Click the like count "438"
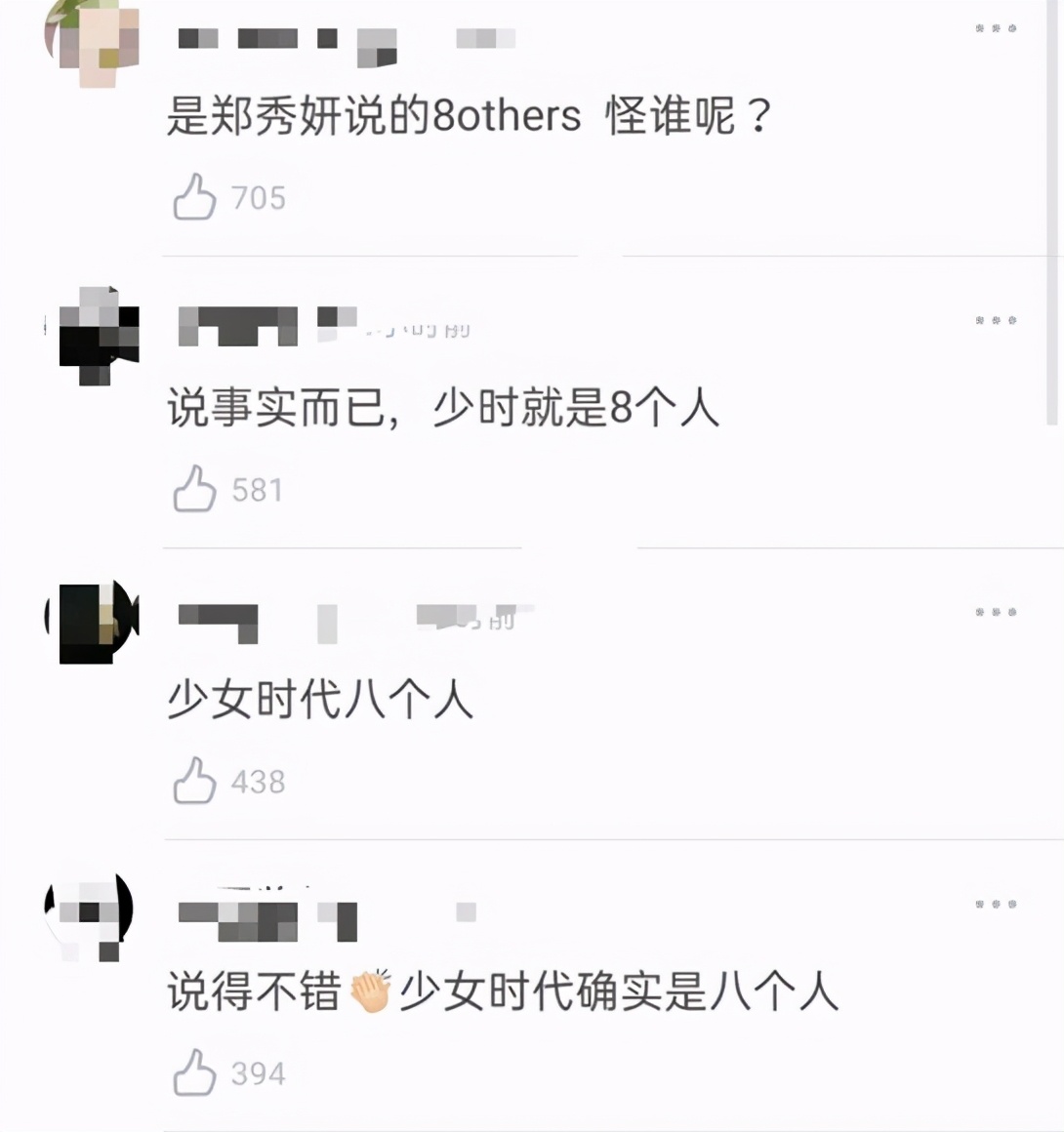This screenshot has width=1064, height=1132. pyautogui.click(x=256, y=781)
